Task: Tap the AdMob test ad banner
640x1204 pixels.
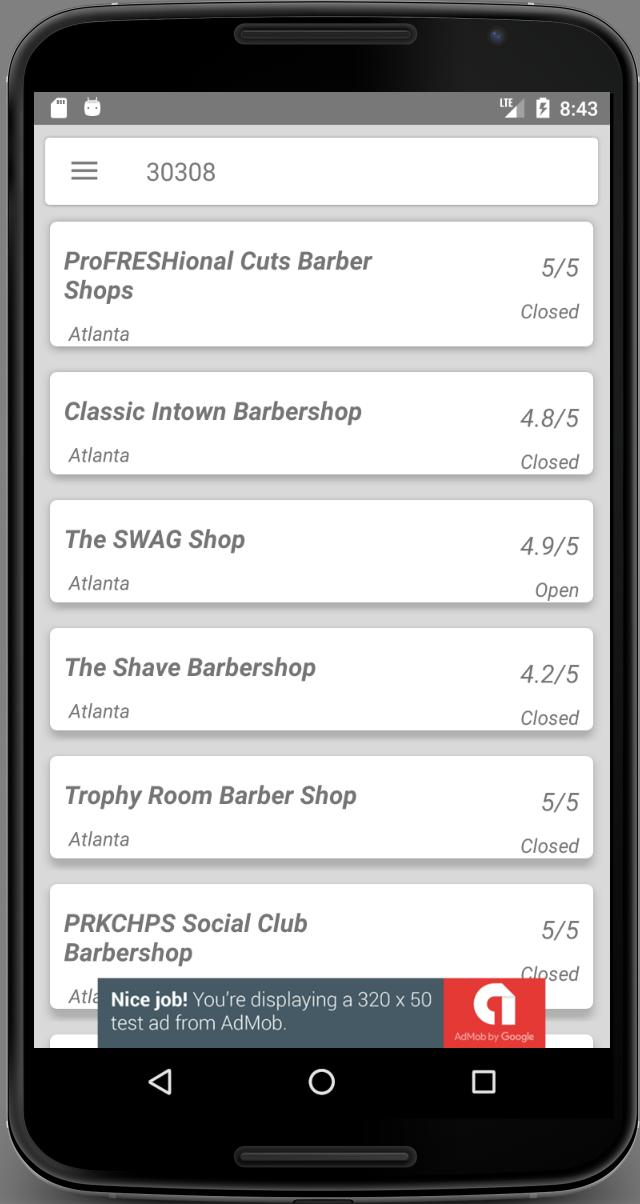Action: click(x=321, y=1013)
